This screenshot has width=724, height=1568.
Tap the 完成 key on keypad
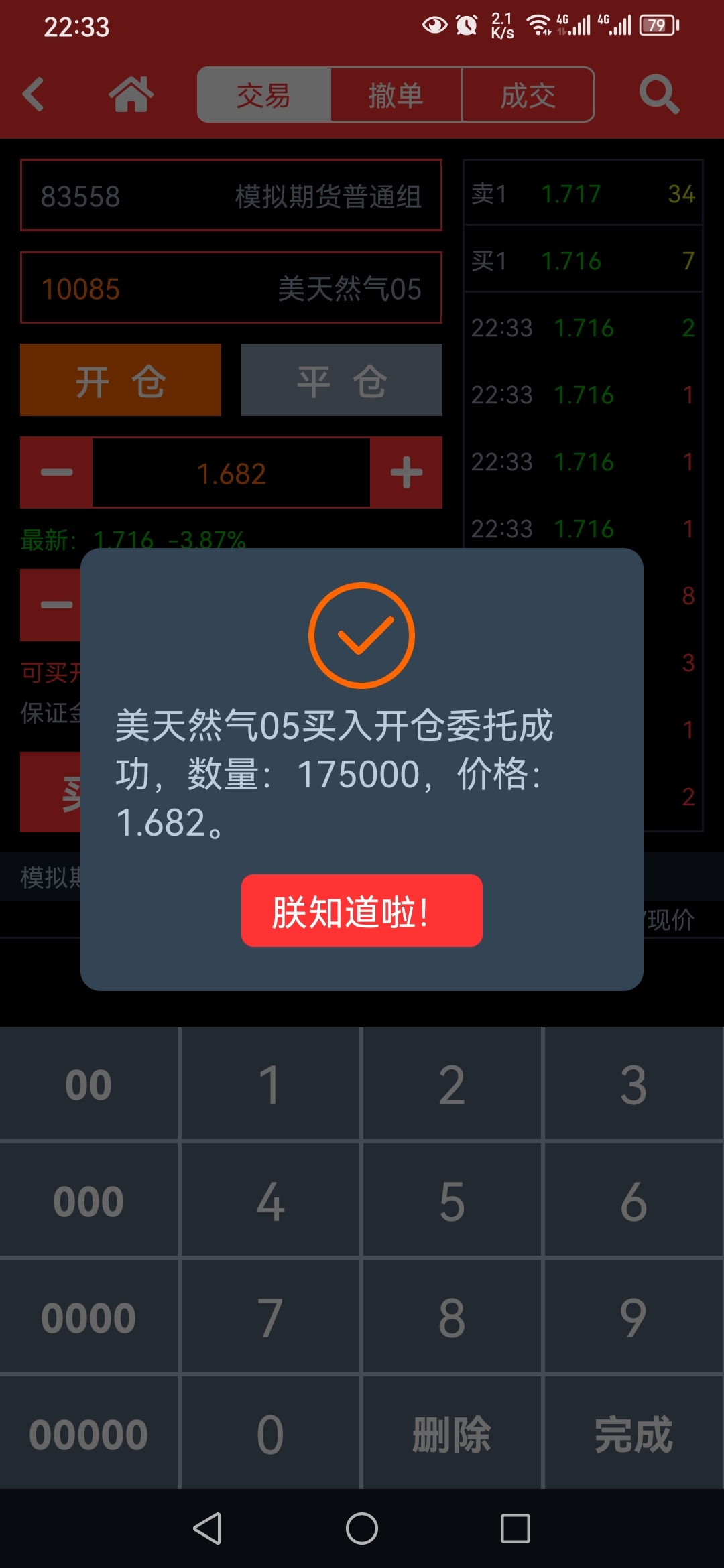(633, 1433)
